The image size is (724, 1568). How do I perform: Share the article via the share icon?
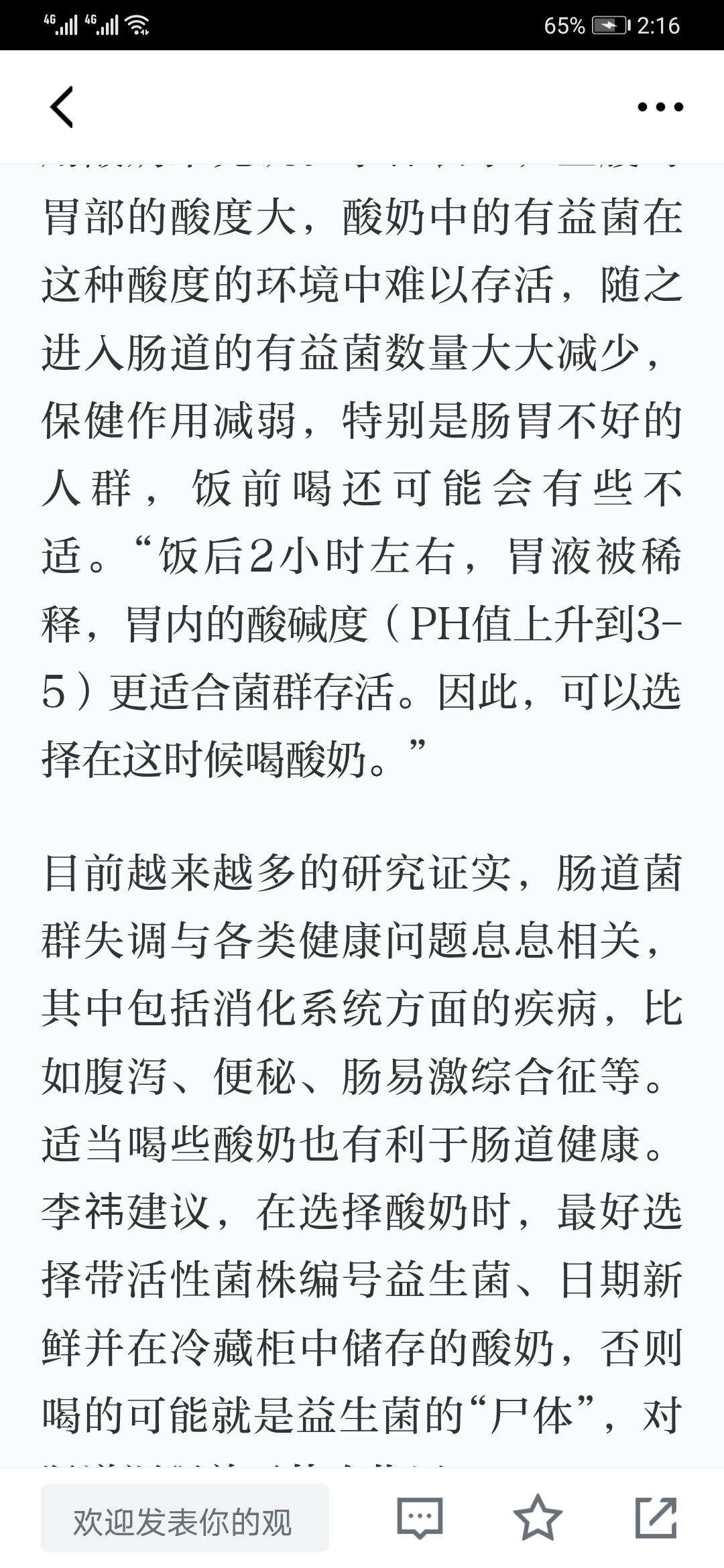[x=656, y=1518]
